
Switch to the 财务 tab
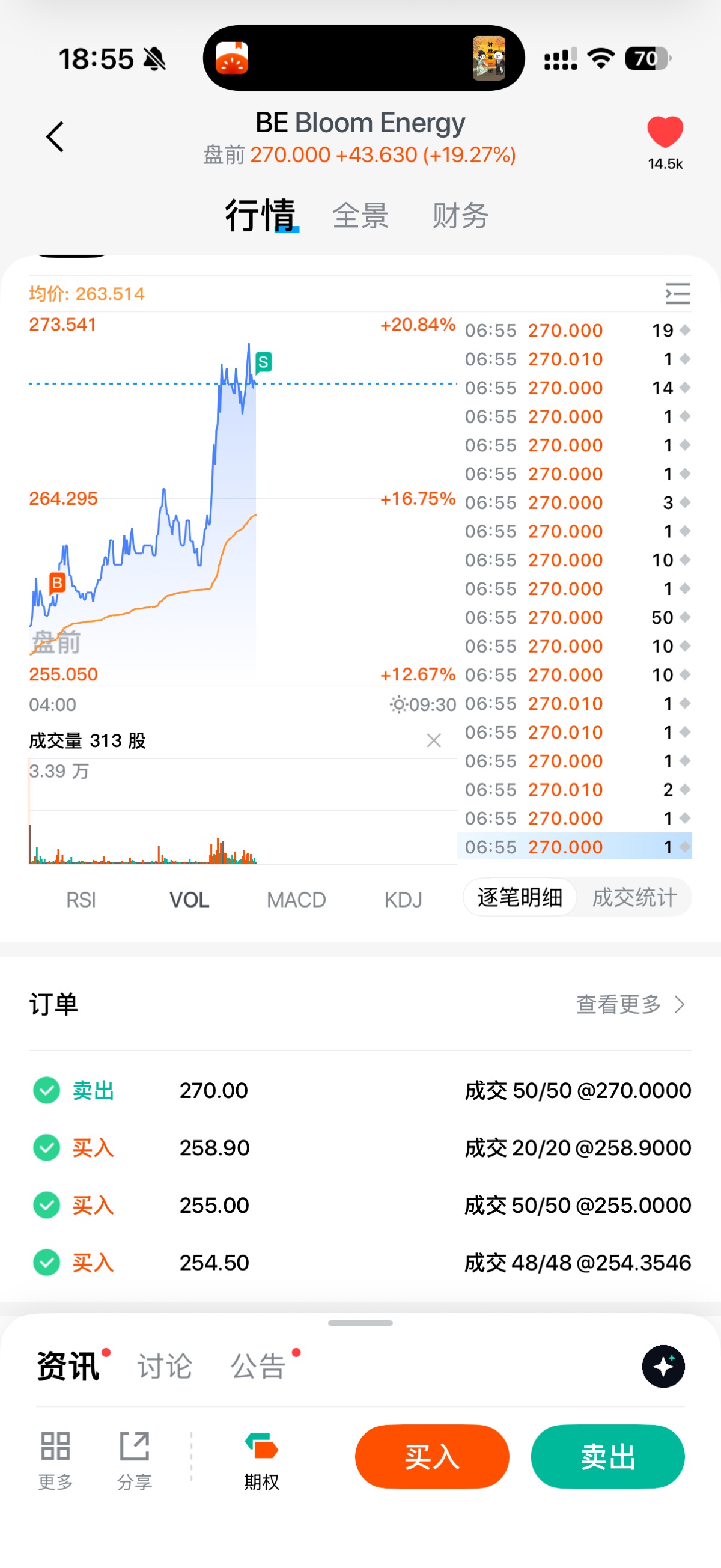(460, 216)
